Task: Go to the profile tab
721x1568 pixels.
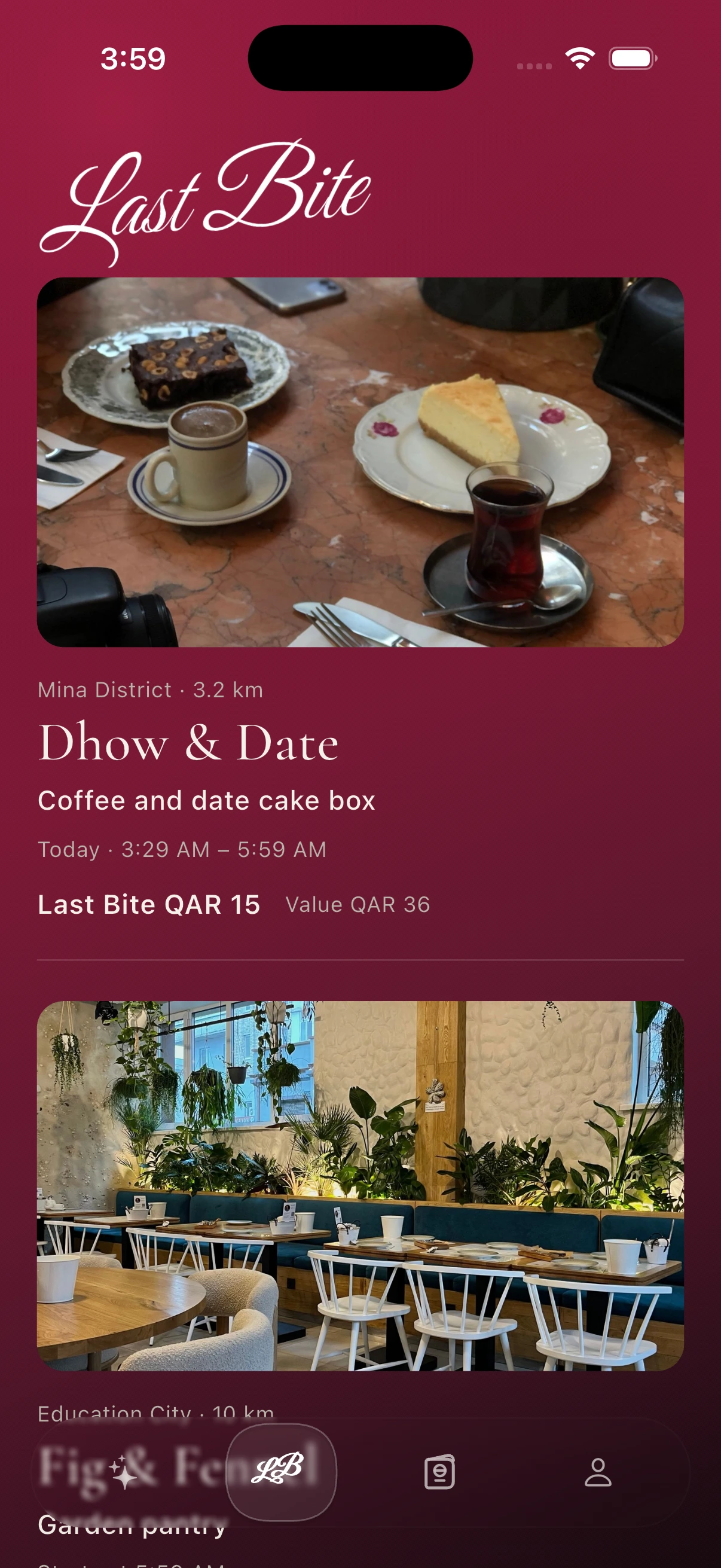Action: coord(597,1472)
